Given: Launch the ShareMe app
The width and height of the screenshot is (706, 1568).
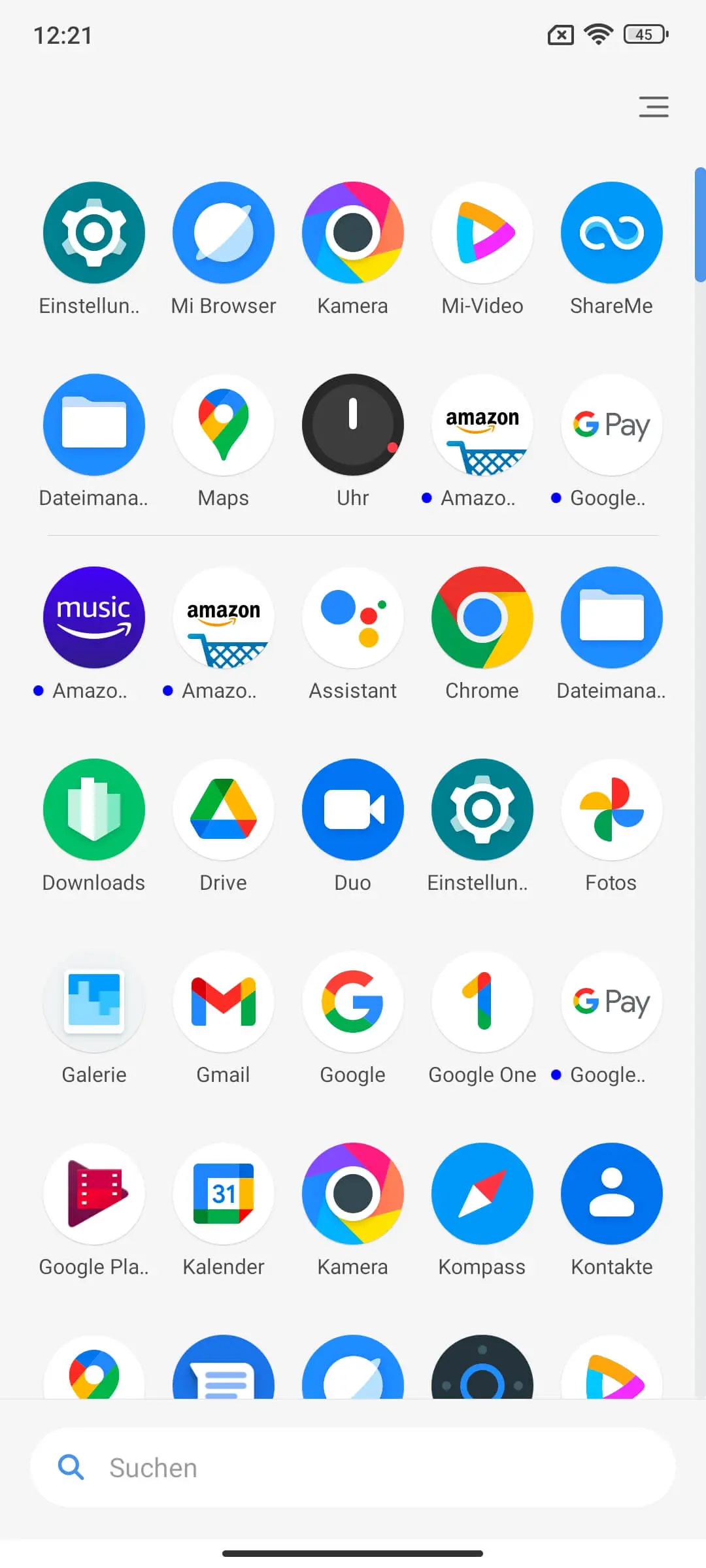Looking at the screenshot, I should (611, 233).
